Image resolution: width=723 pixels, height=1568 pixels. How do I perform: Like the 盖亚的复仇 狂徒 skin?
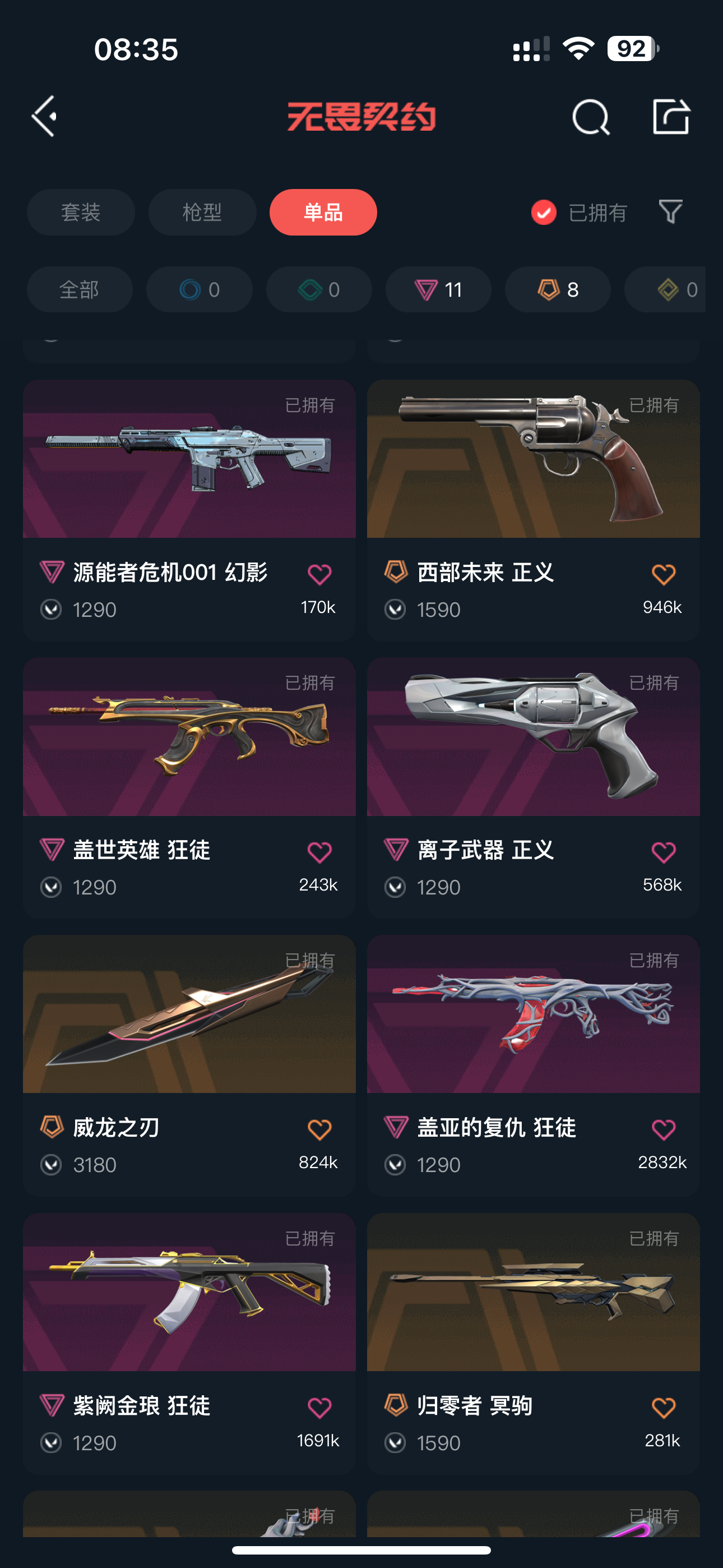click(x=662, y=1130)
